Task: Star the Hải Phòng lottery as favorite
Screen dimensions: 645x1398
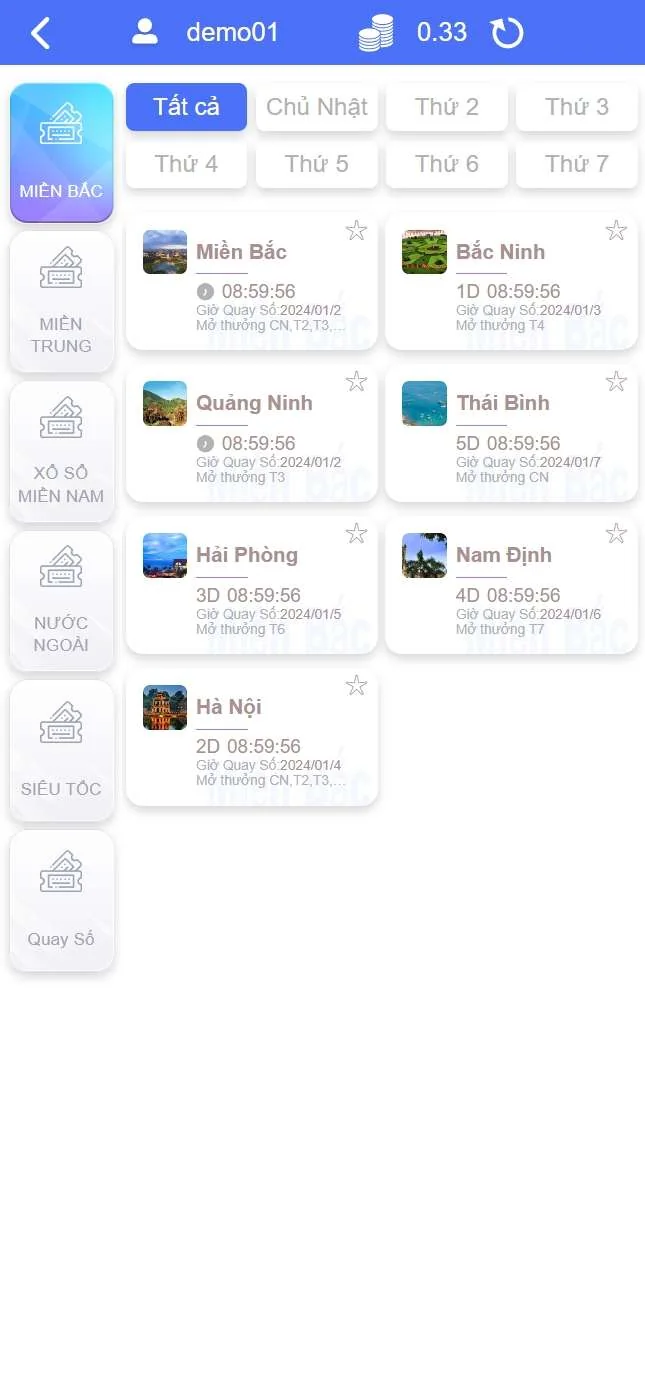Action: (356, 534)
